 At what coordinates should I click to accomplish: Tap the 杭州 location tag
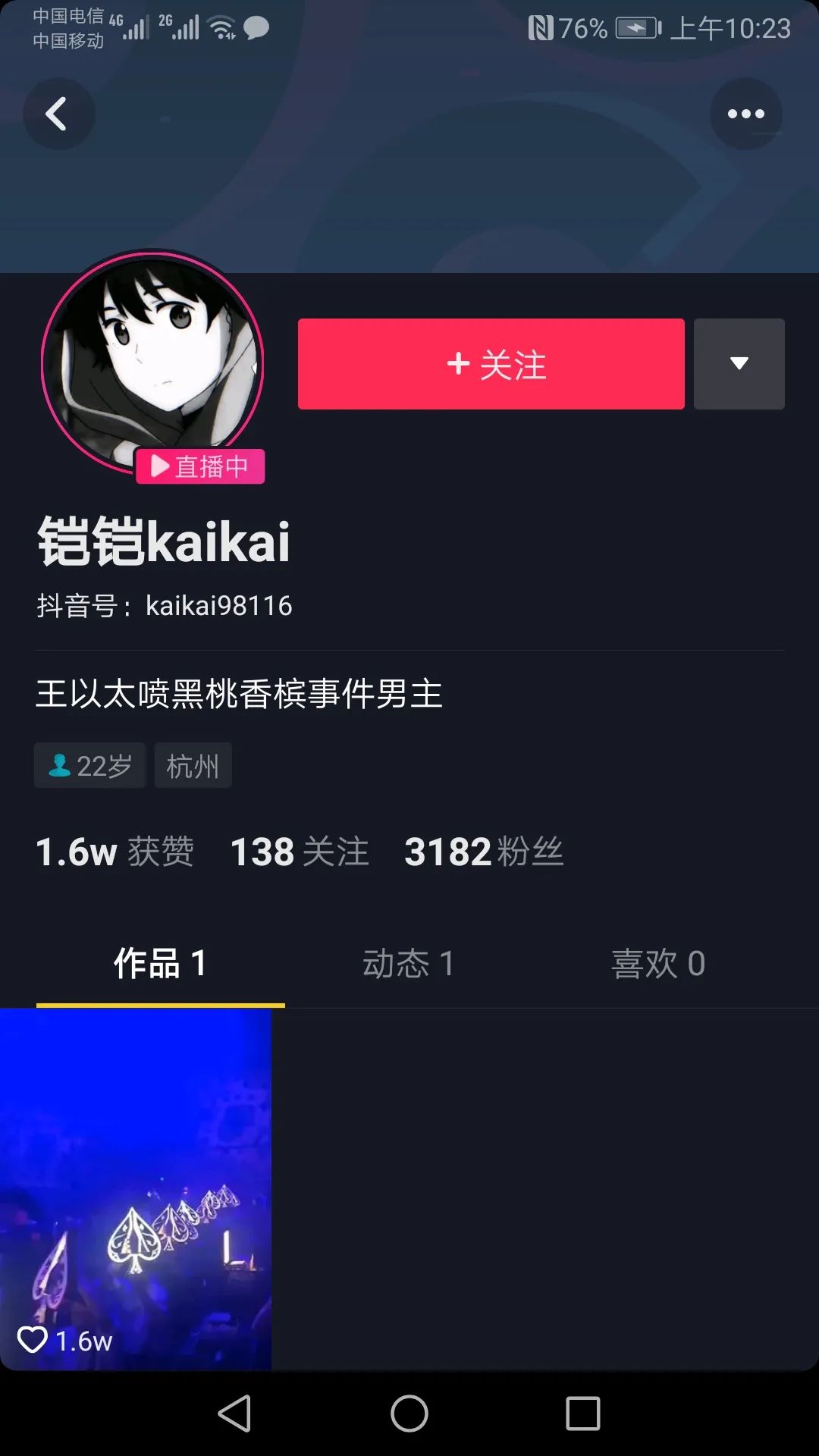[193, 765]
